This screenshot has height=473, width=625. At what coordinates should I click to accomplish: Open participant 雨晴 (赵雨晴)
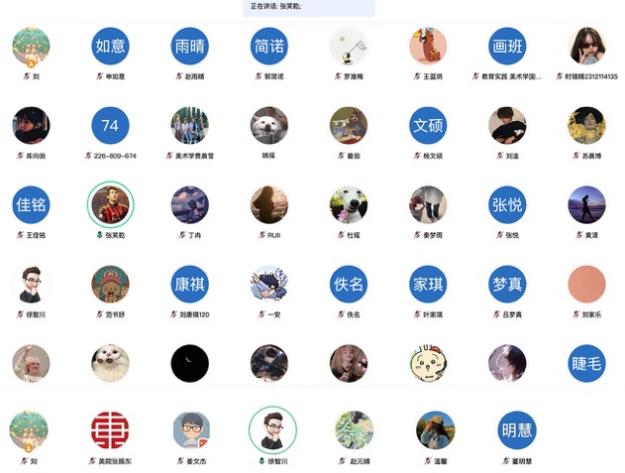click(190, 46)
